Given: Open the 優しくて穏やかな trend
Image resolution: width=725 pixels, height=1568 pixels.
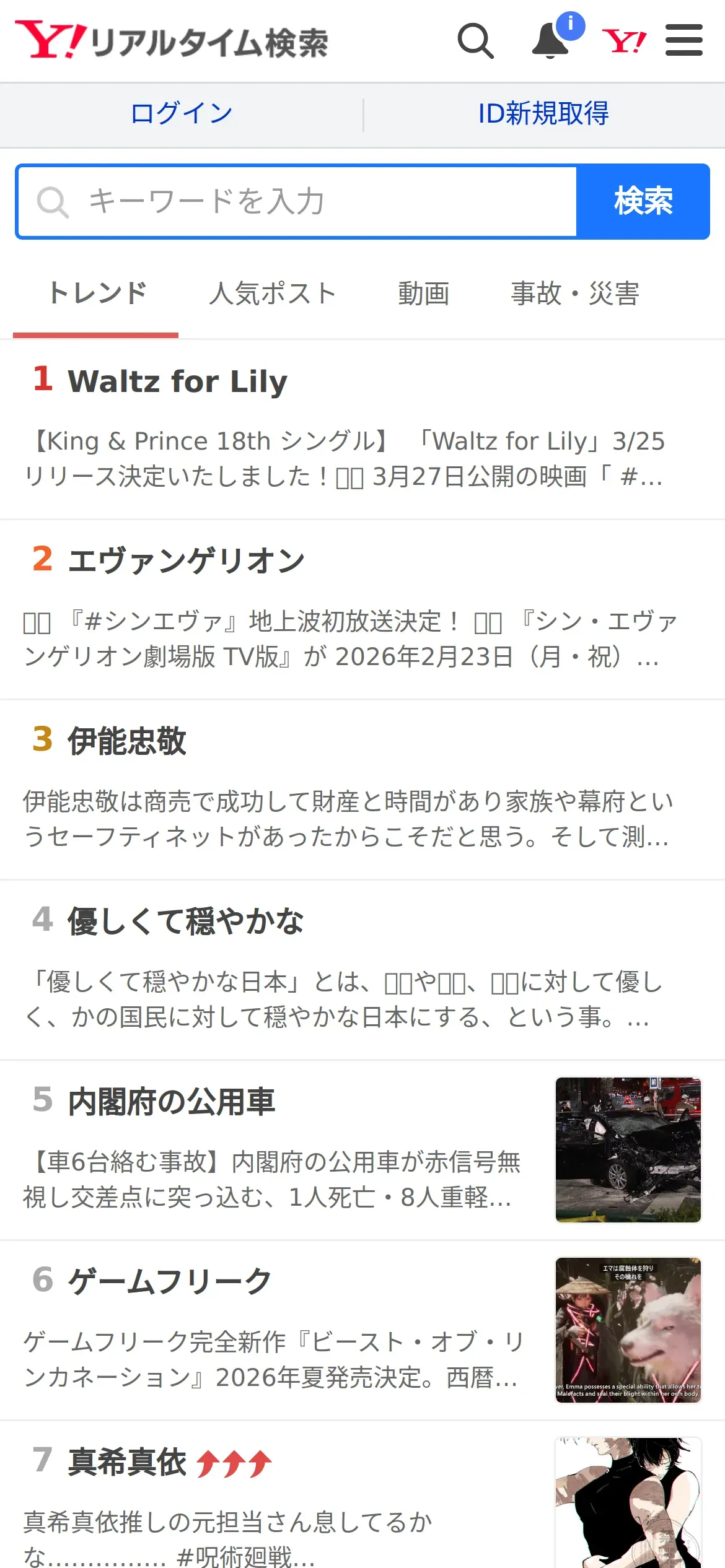Looking at the screenshot, I should 186,921.
